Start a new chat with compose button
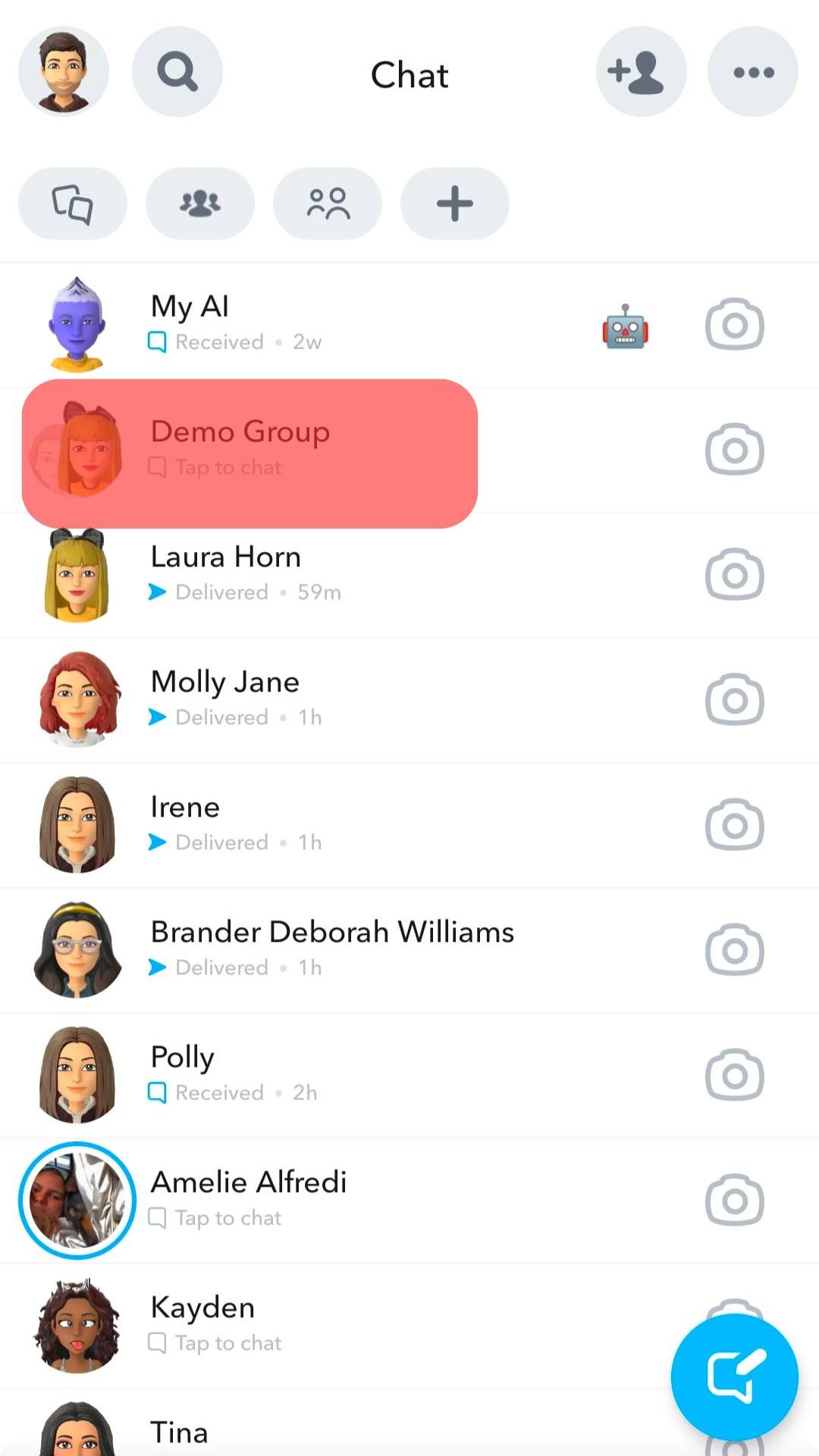Image resolution: width=819 pixels, height=1456 pixels. tap(734, 1376)
